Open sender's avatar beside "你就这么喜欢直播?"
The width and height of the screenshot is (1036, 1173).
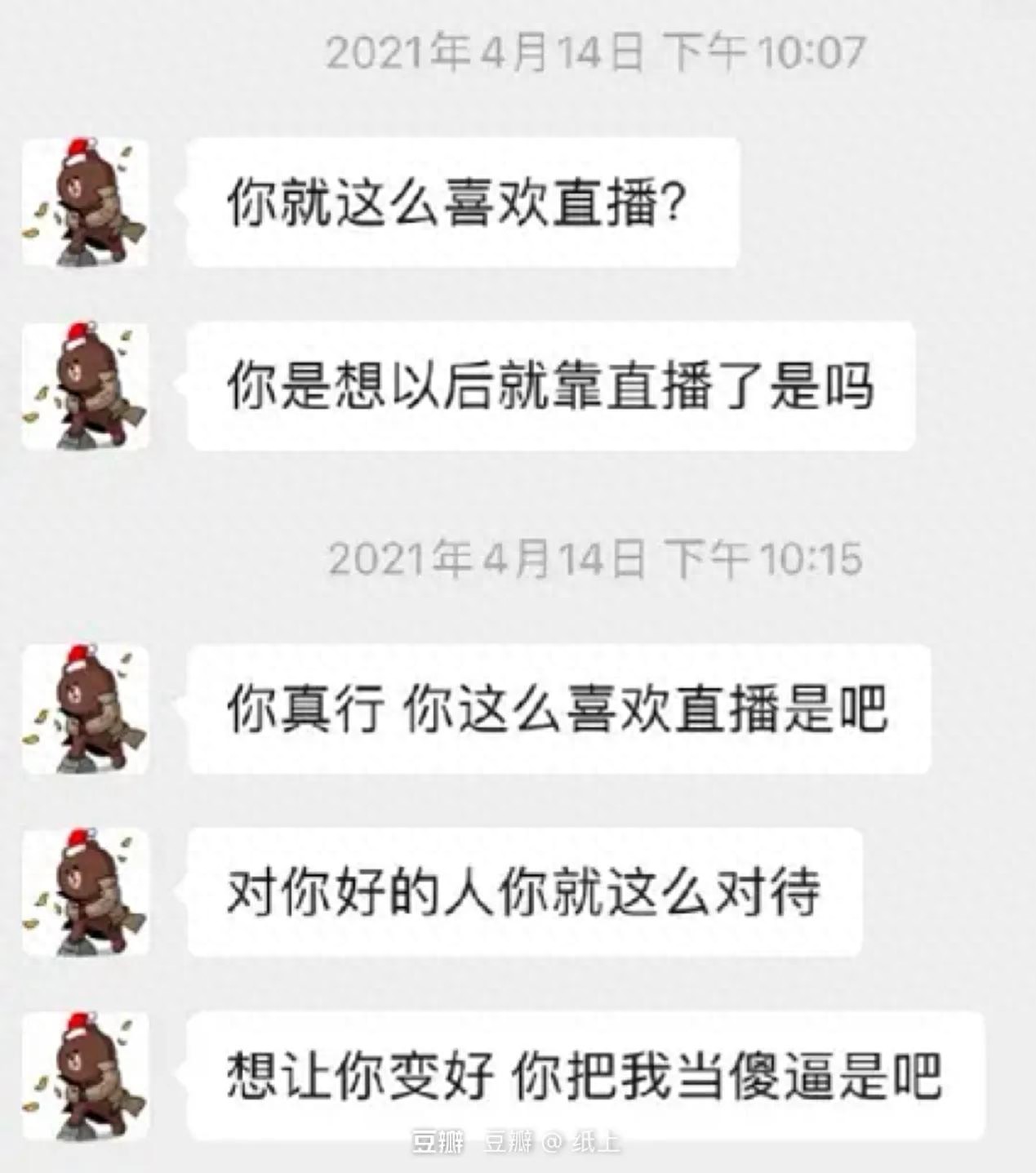86,202
